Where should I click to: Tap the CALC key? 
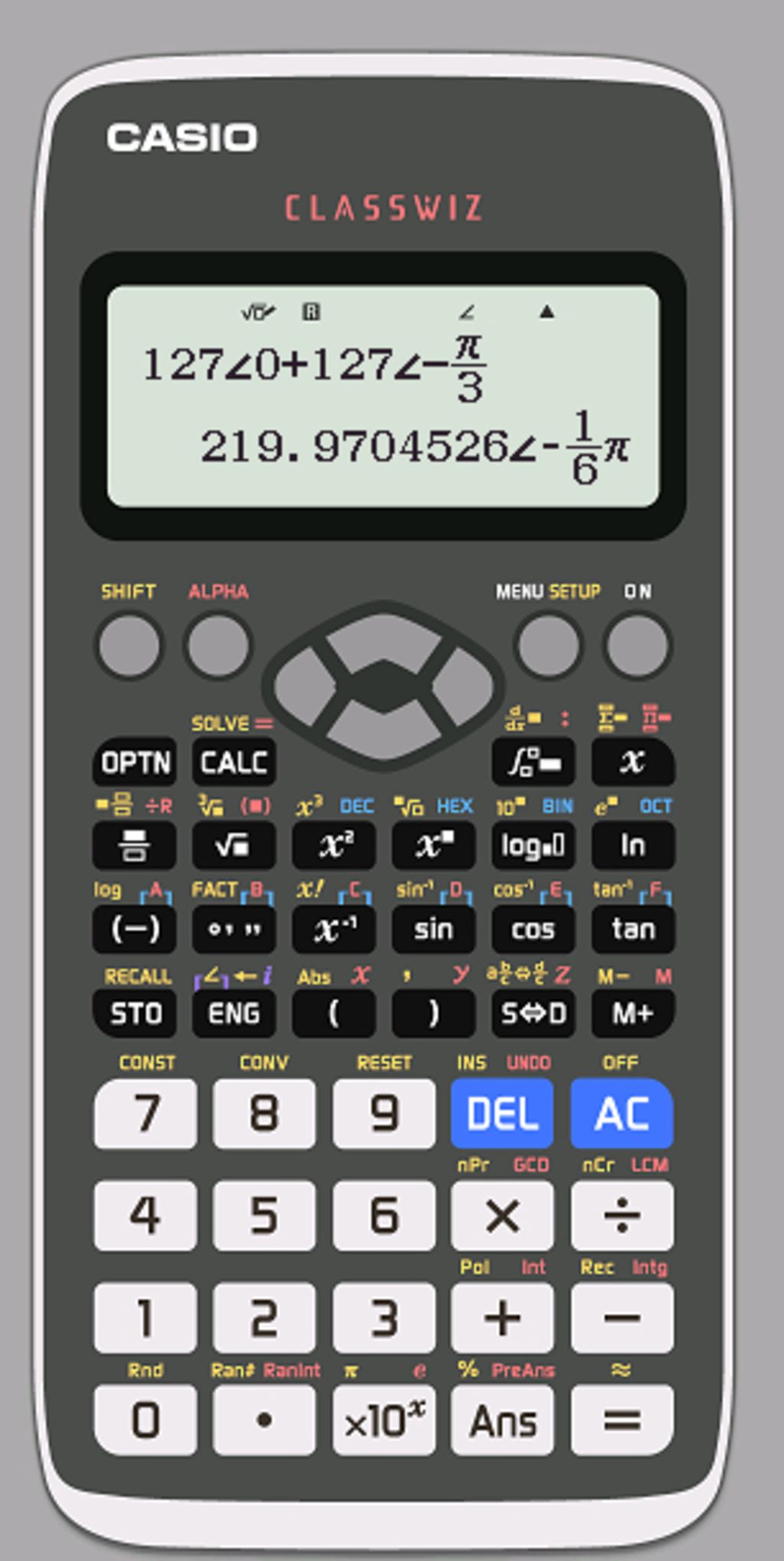click(x=234, y=762)
